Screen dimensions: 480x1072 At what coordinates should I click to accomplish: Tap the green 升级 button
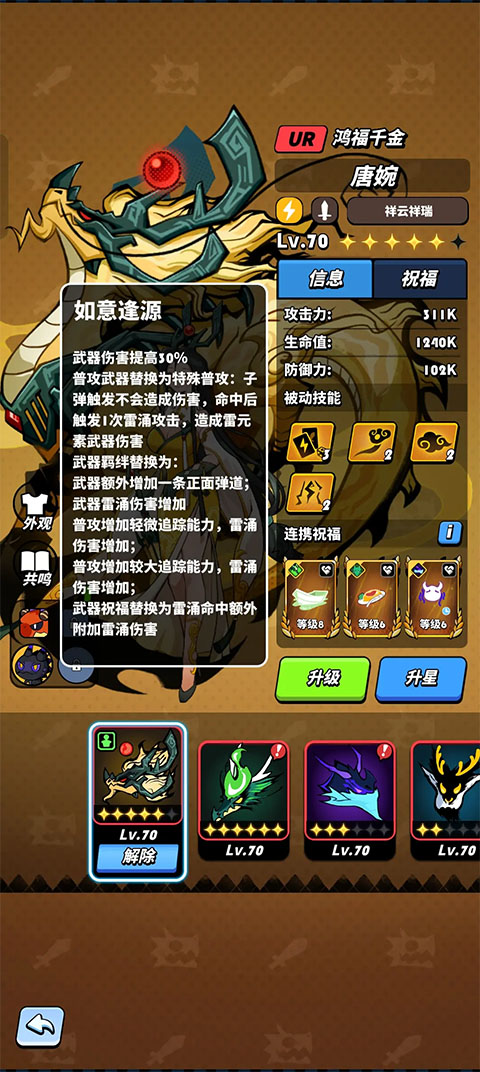click(x=323, y=679)
